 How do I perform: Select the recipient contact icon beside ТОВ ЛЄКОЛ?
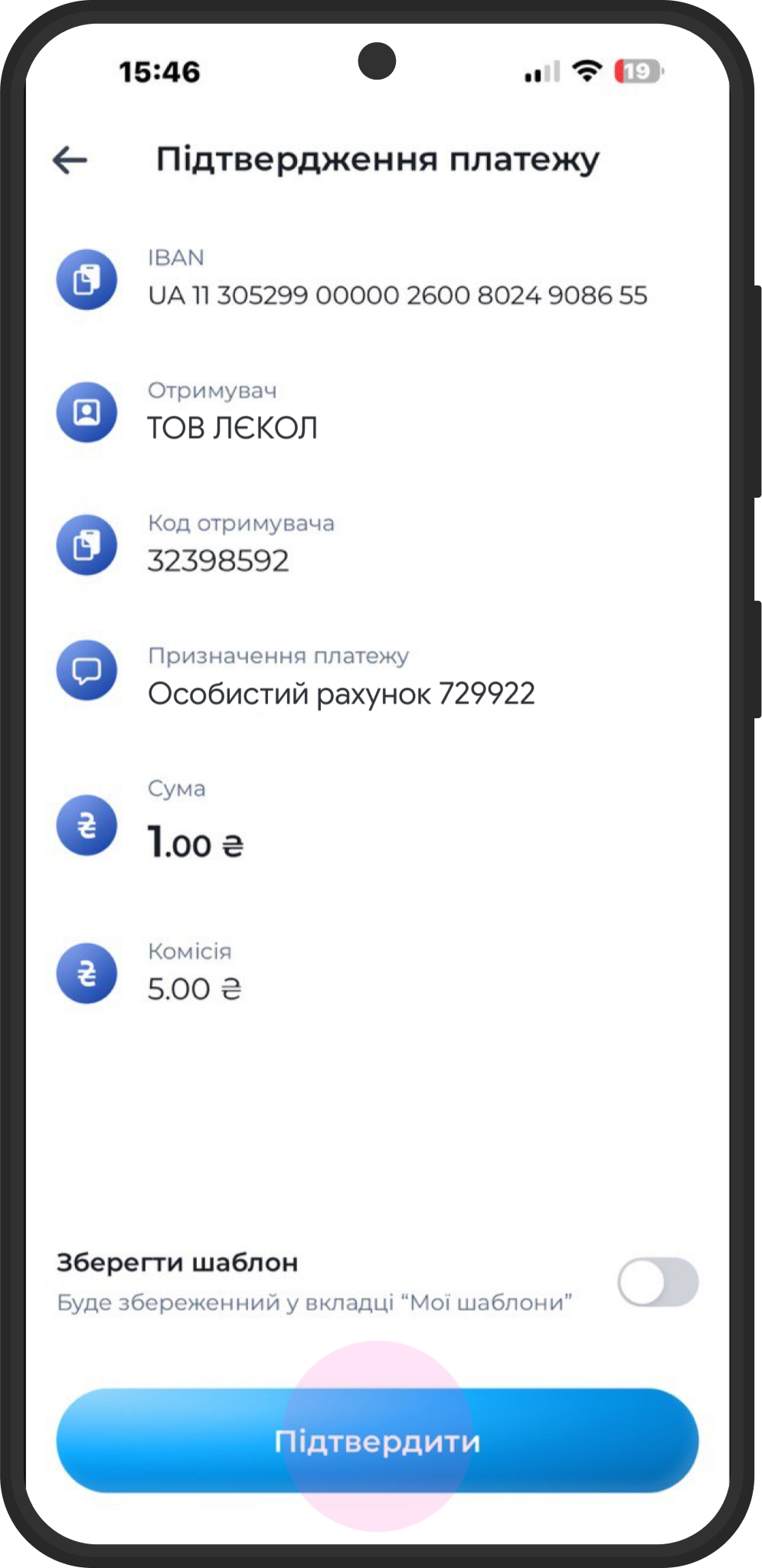(87, 413)
